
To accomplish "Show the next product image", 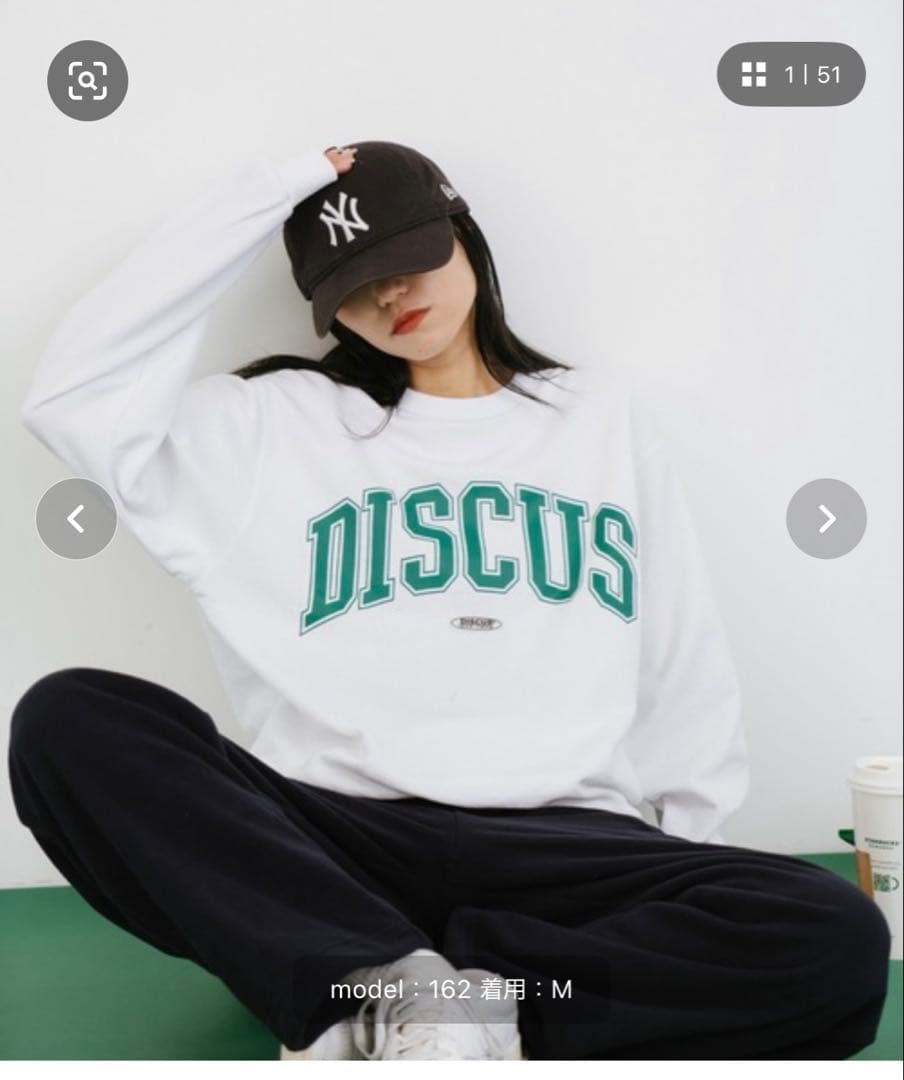I will tap(826, 518).
